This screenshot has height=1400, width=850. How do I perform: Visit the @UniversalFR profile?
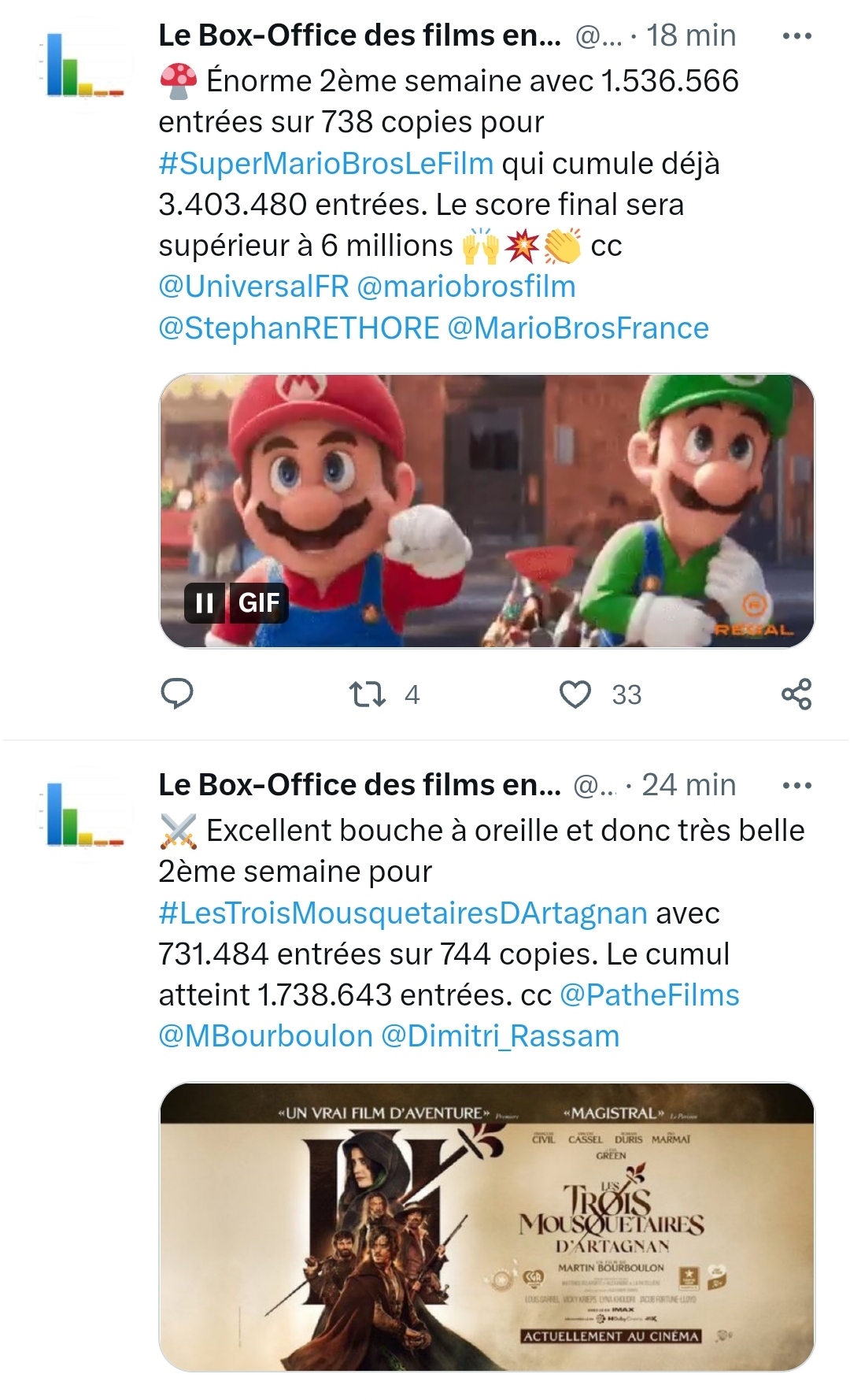click(x=253, y=287)
